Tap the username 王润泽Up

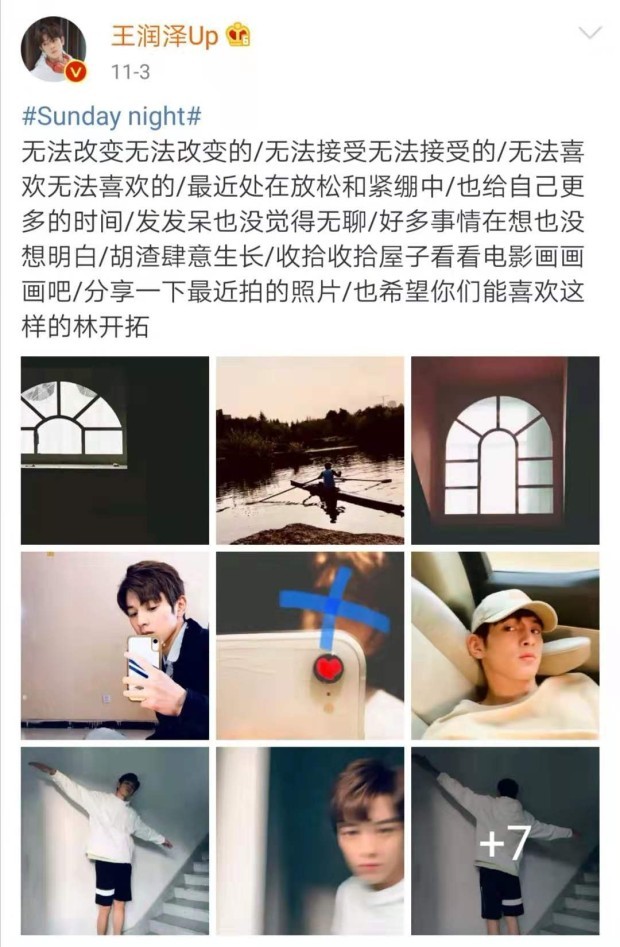click(163, 36)
